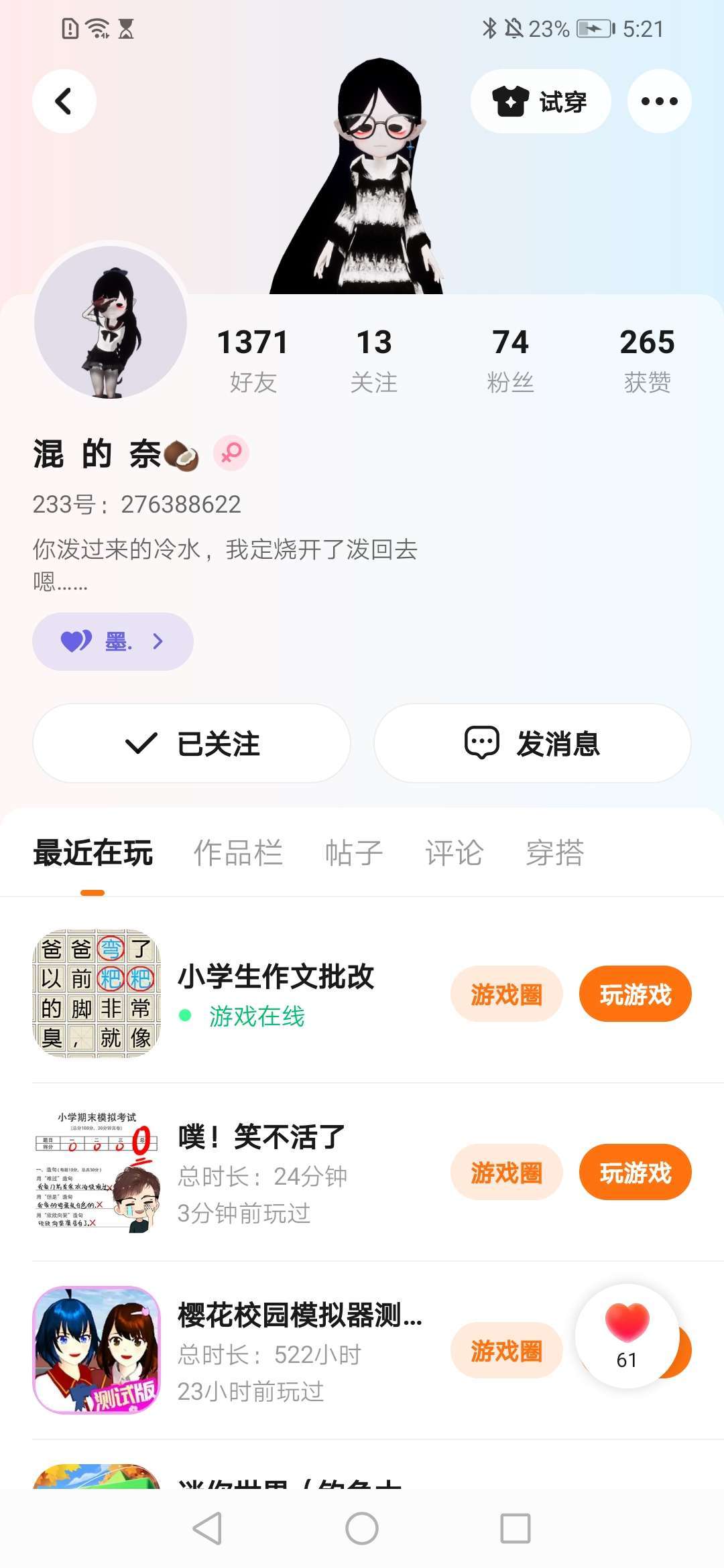Open the 评论 tab

tap(454, 853)
